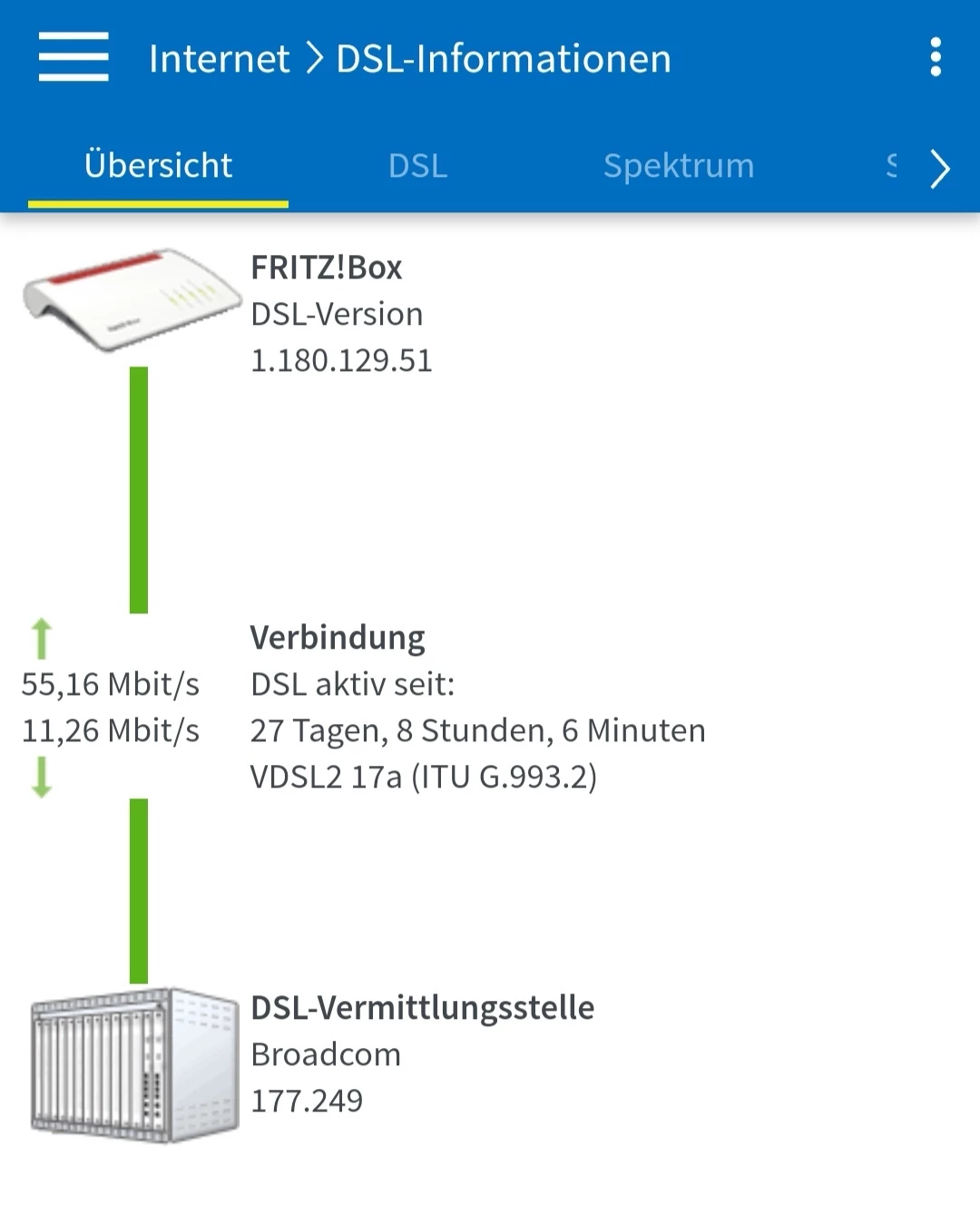Open the hamburger navigation menu

tap(73, 57)
